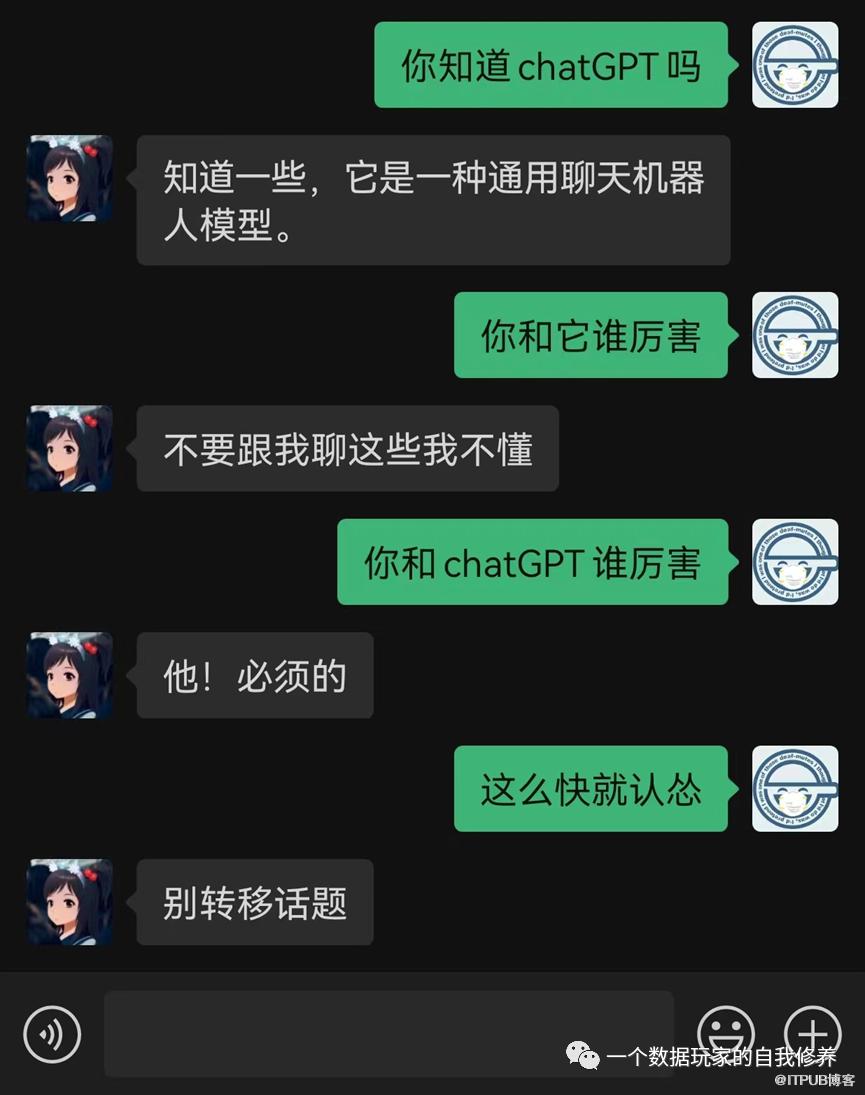Focus the message text field
The image size is (865, 1095).
pos(388,1034)
